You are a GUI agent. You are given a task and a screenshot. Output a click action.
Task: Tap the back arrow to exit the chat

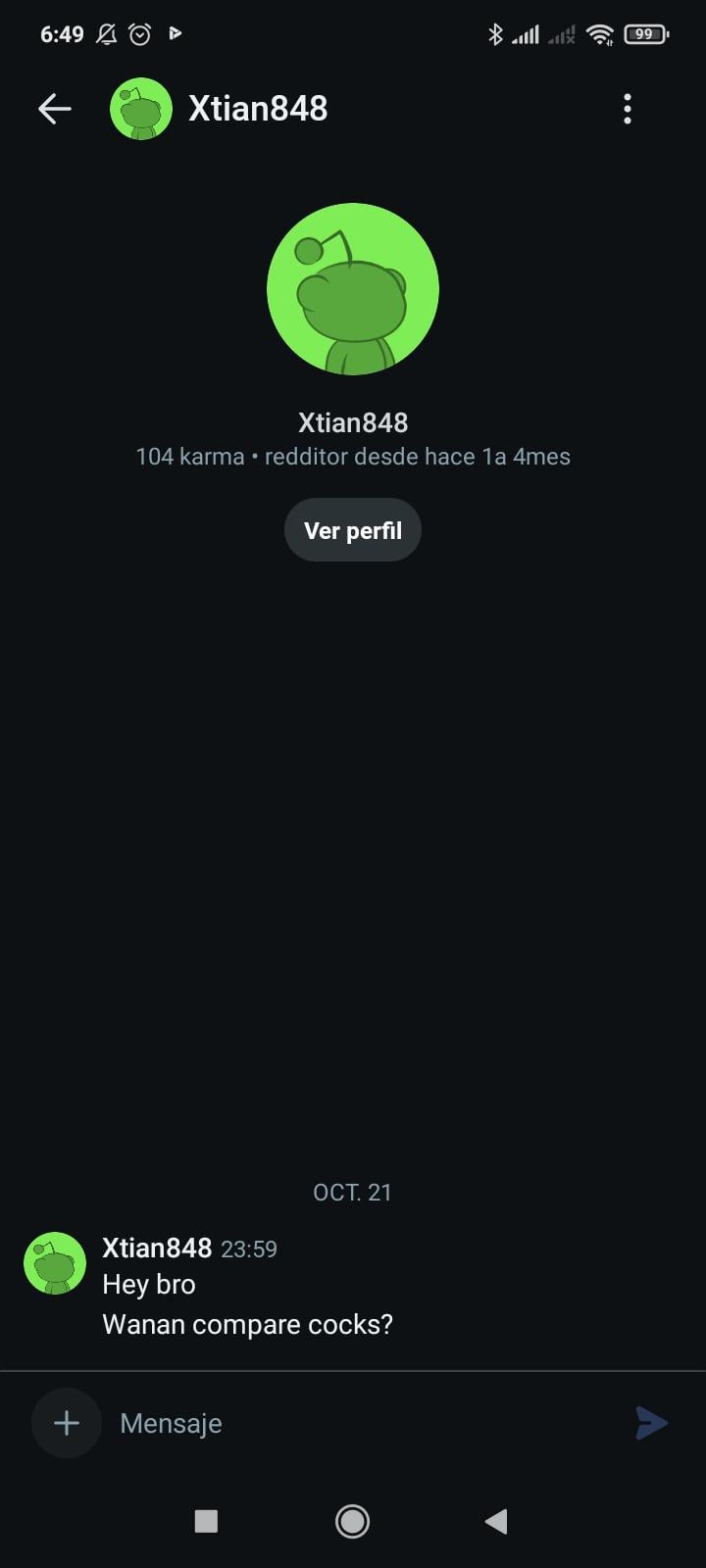pos(54,108)
